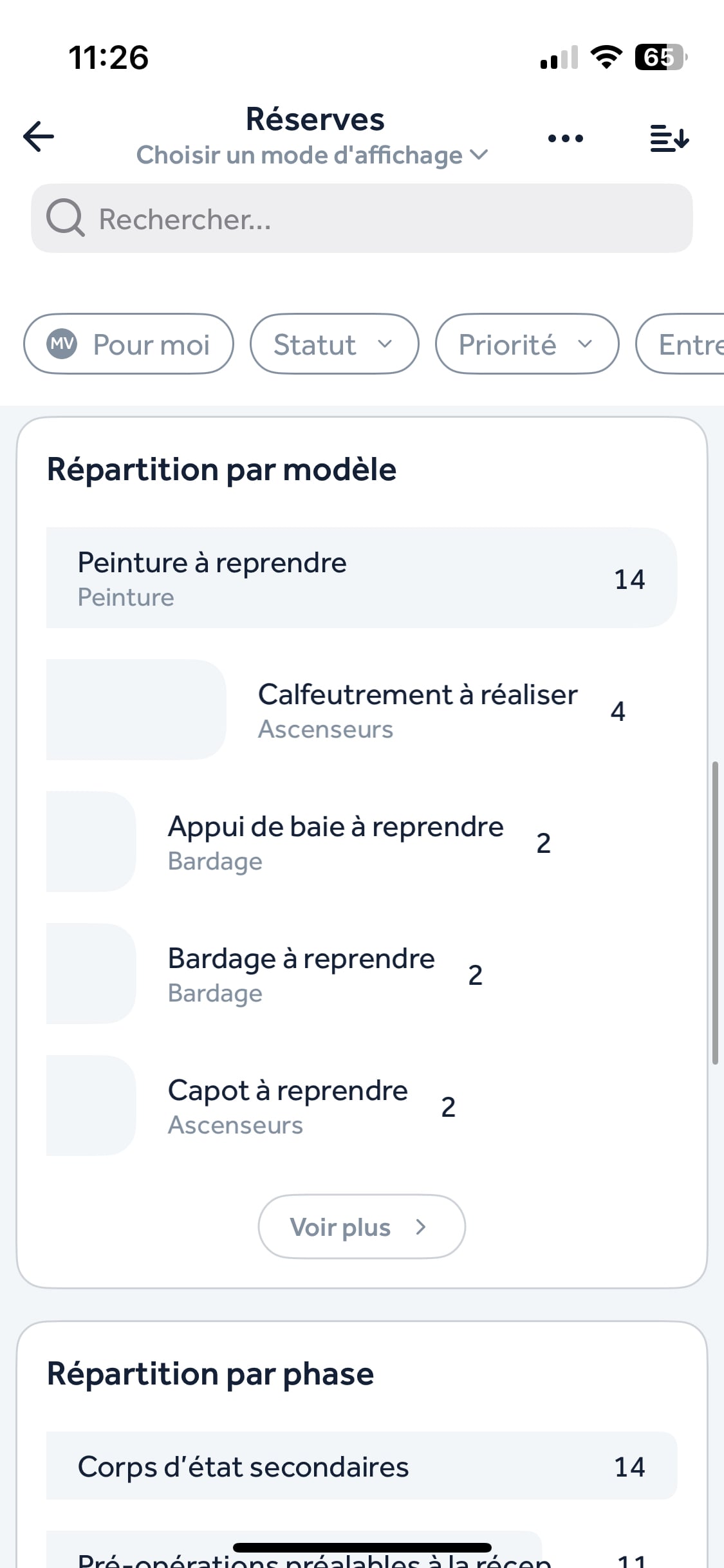Screen dimensions: 724x1568
Task: Tap the 'Voir plus' button
Action: (361, 1227)
